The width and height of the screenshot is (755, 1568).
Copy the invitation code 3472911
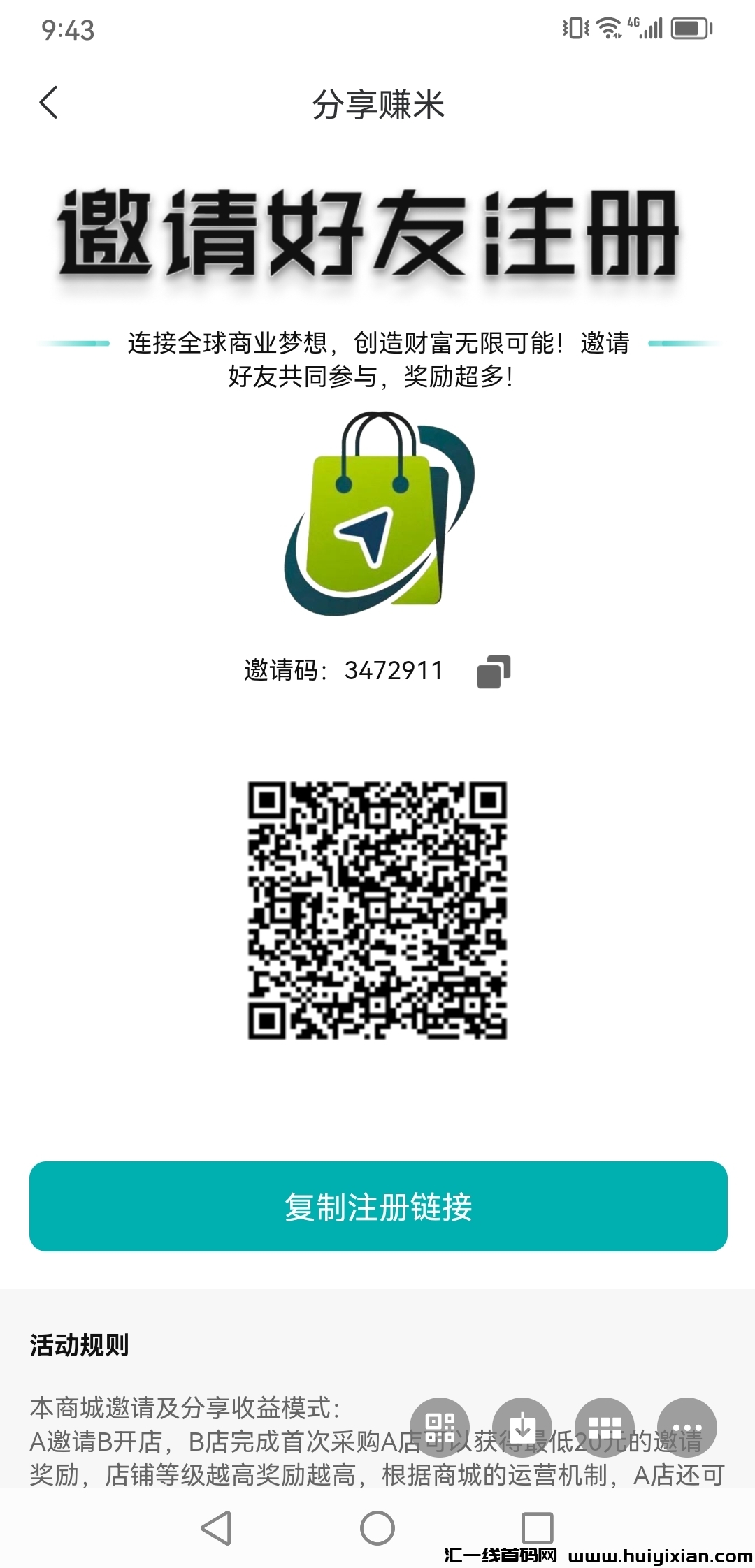(x=494, y=672)
